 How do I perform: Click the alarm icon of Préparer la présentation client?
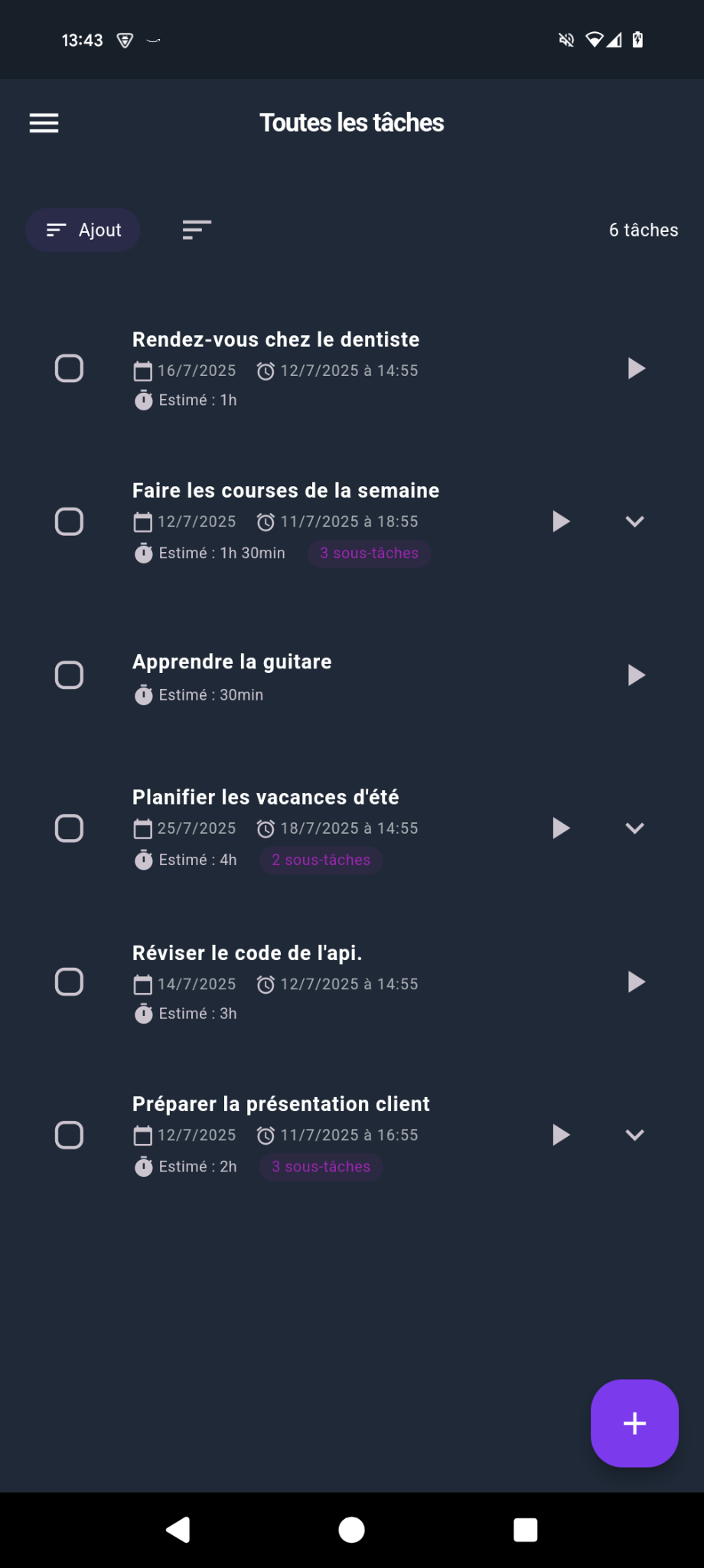point(265,1135)
